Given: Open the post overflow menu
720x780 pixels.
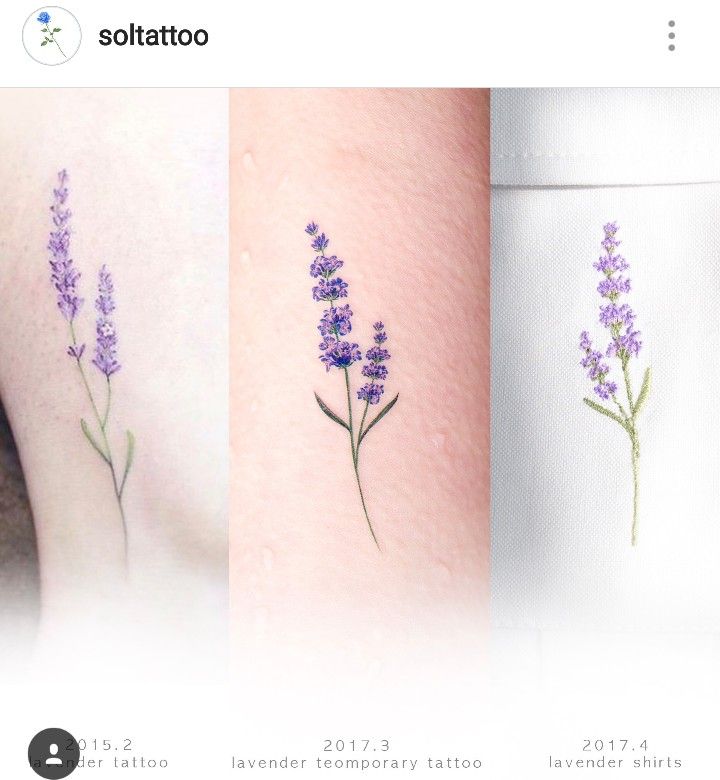Looking at the screenshot, I should [671, 36].
